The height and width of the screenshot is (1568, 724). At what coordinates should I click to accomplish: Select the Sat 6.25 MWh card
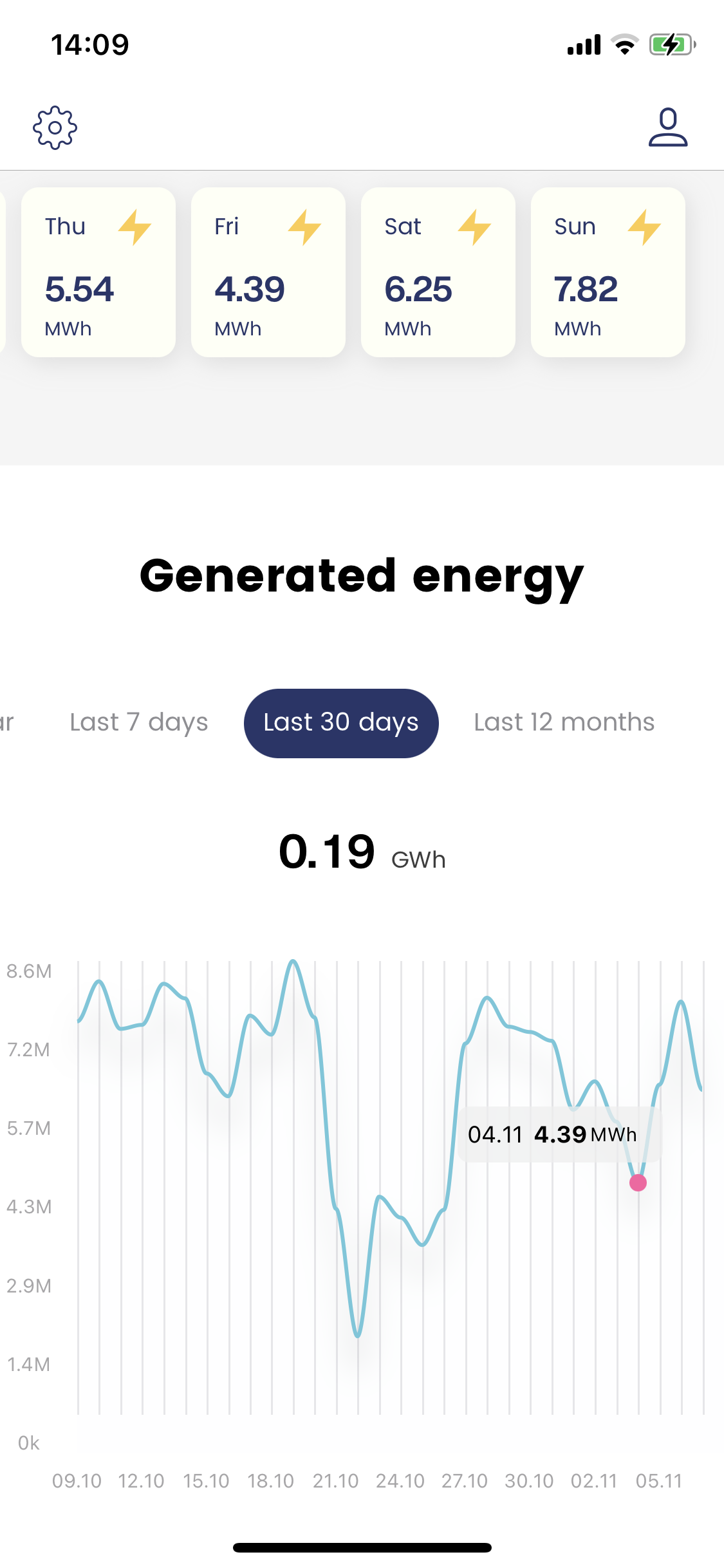(x=438, y=272)
